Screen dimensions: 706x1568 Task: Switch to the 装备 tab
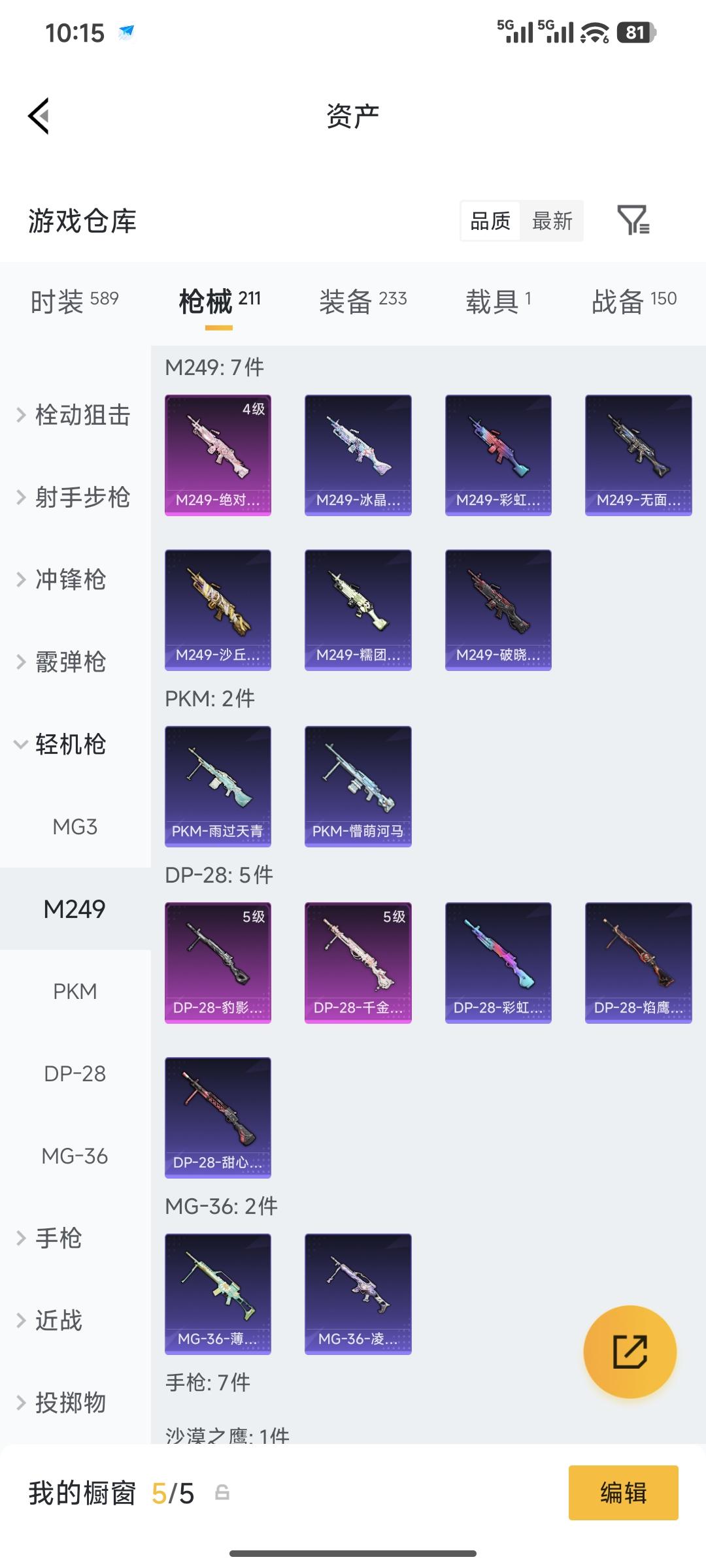point(363,301)
